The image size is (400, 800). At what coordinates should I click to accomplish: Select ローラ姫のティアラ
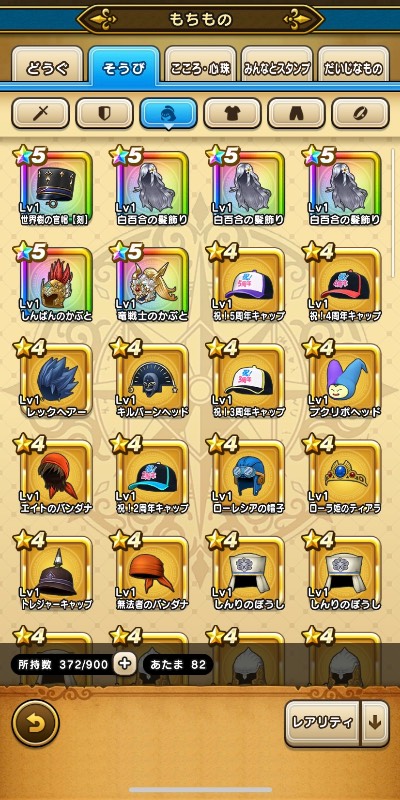coord(345,476)
